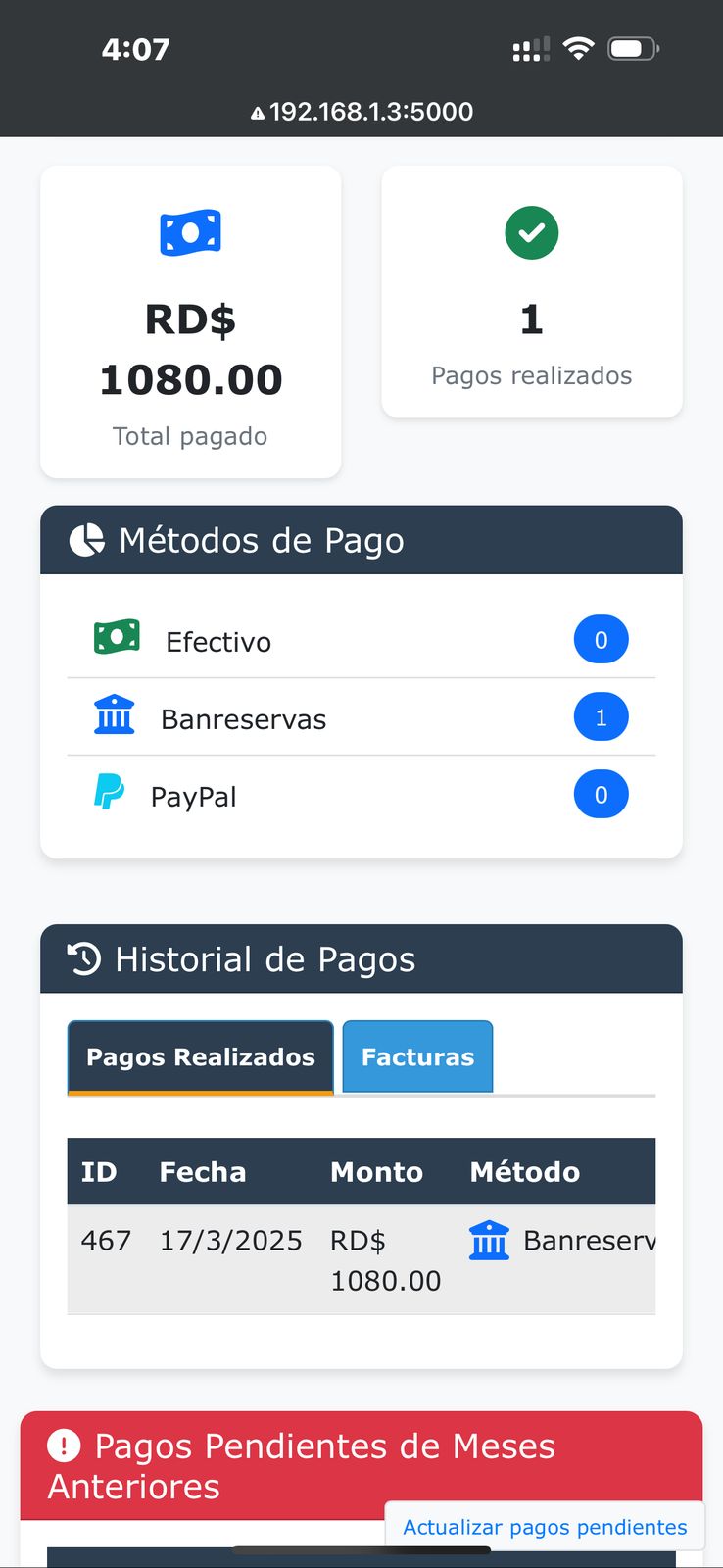Screen dimensions: 723x1568
Task: Click the Banreservas bank icon in payment row 467
Action: [x=488, y=1240]
